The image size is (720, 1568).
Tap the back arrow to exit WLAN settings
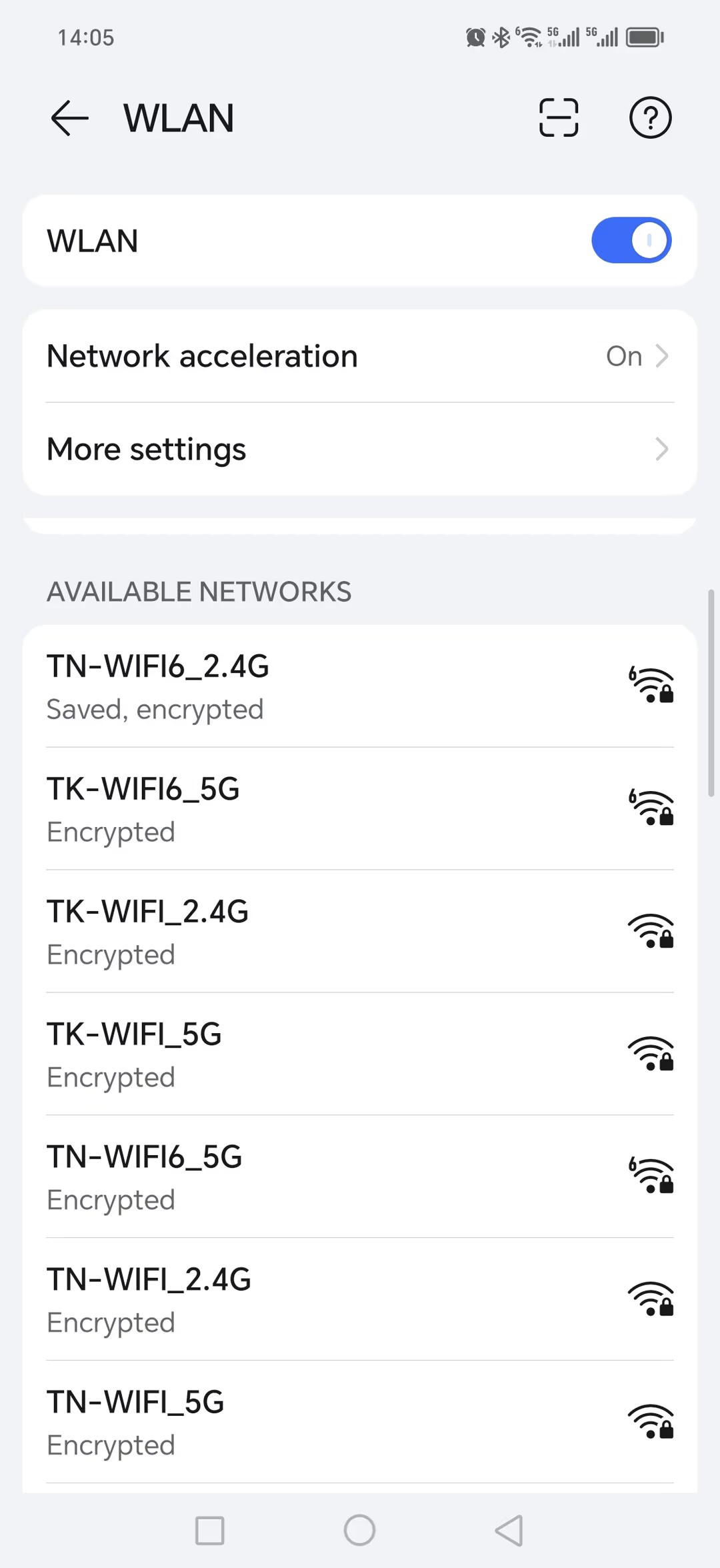[70, 117]
